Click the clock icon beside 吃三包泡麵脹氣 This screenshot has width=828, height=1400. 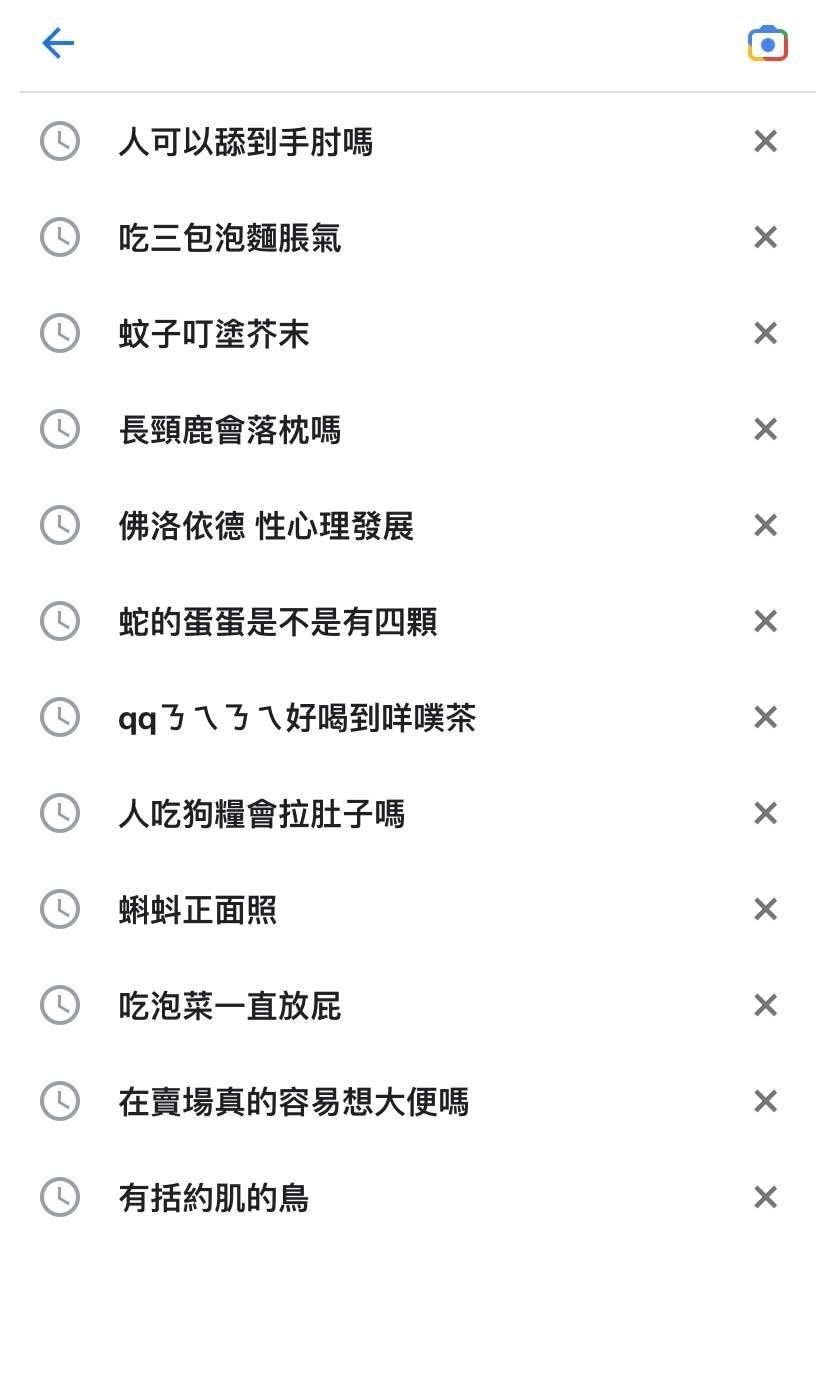pos(60,237)
